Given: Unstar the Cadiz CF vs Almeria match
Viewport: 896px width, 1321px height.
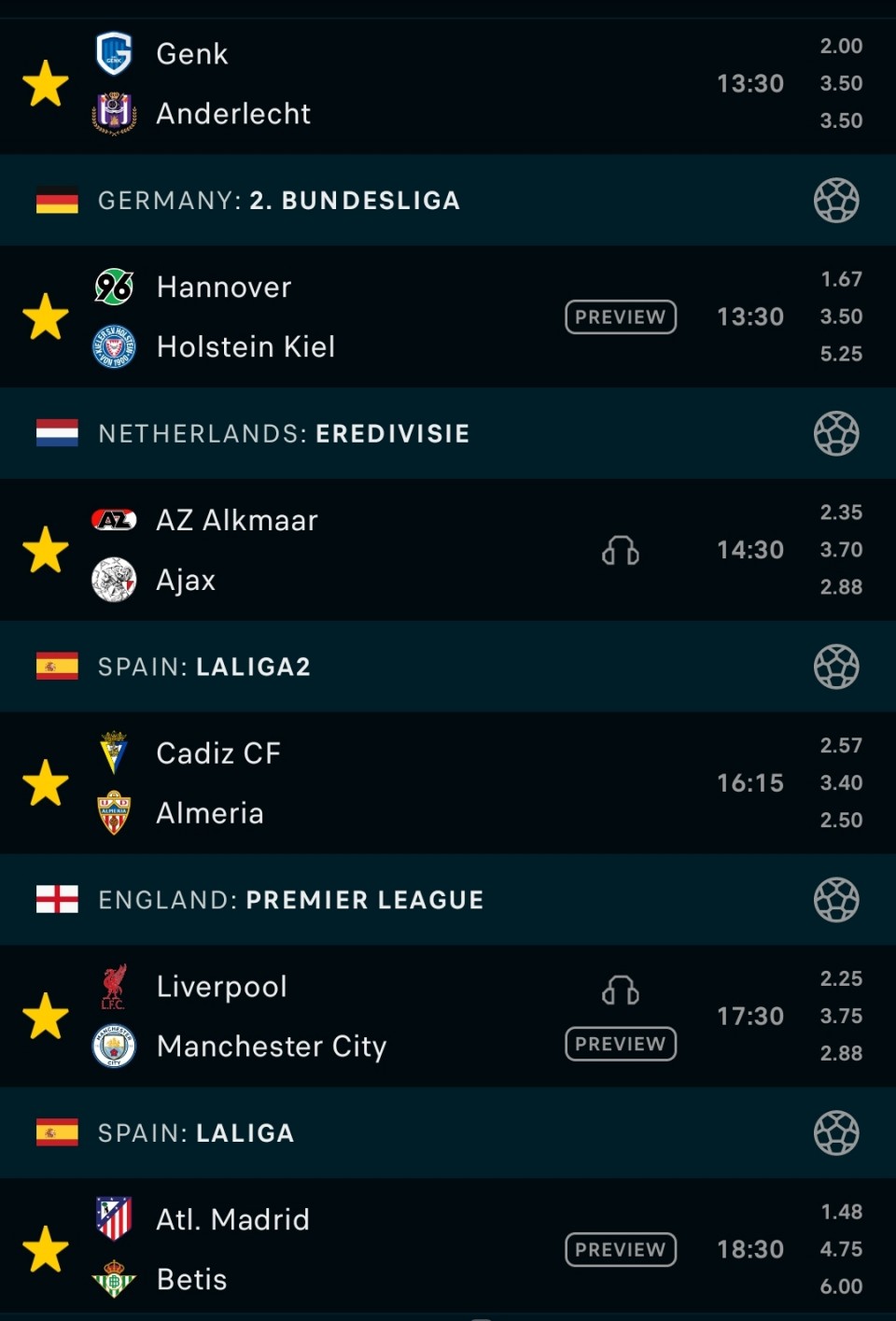Looking at the screenshot, I should (x=46, y=782).
